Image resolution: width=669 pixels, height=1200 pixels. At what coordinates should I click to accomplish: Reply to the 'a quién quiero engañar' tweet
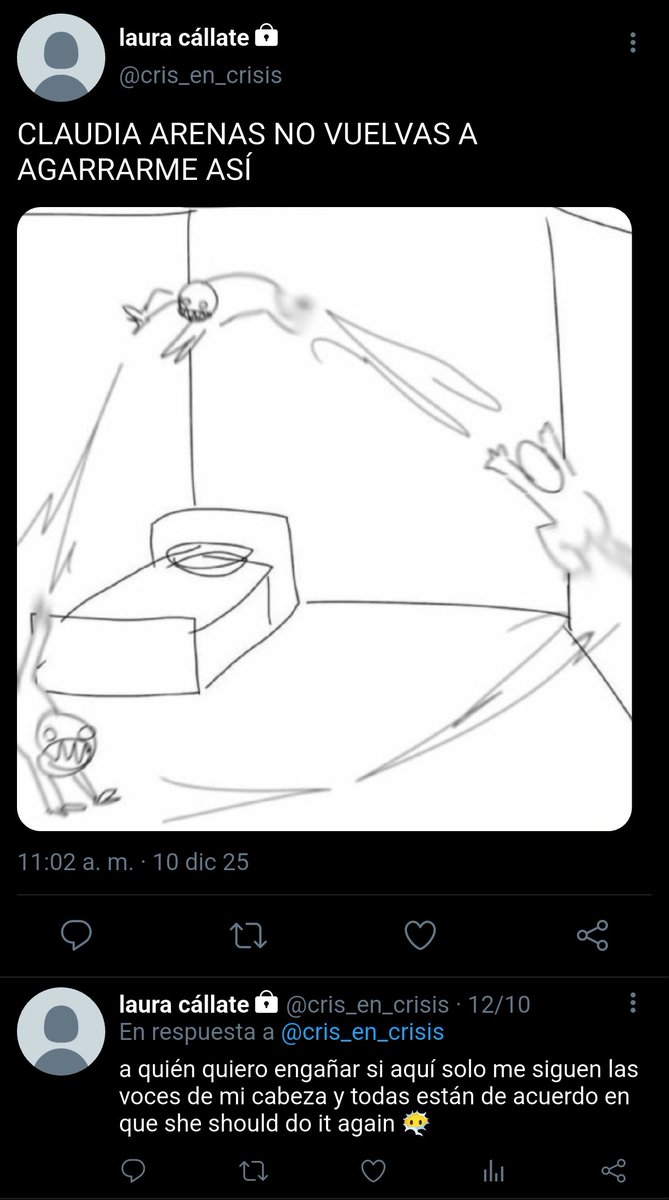point(133,1170)
